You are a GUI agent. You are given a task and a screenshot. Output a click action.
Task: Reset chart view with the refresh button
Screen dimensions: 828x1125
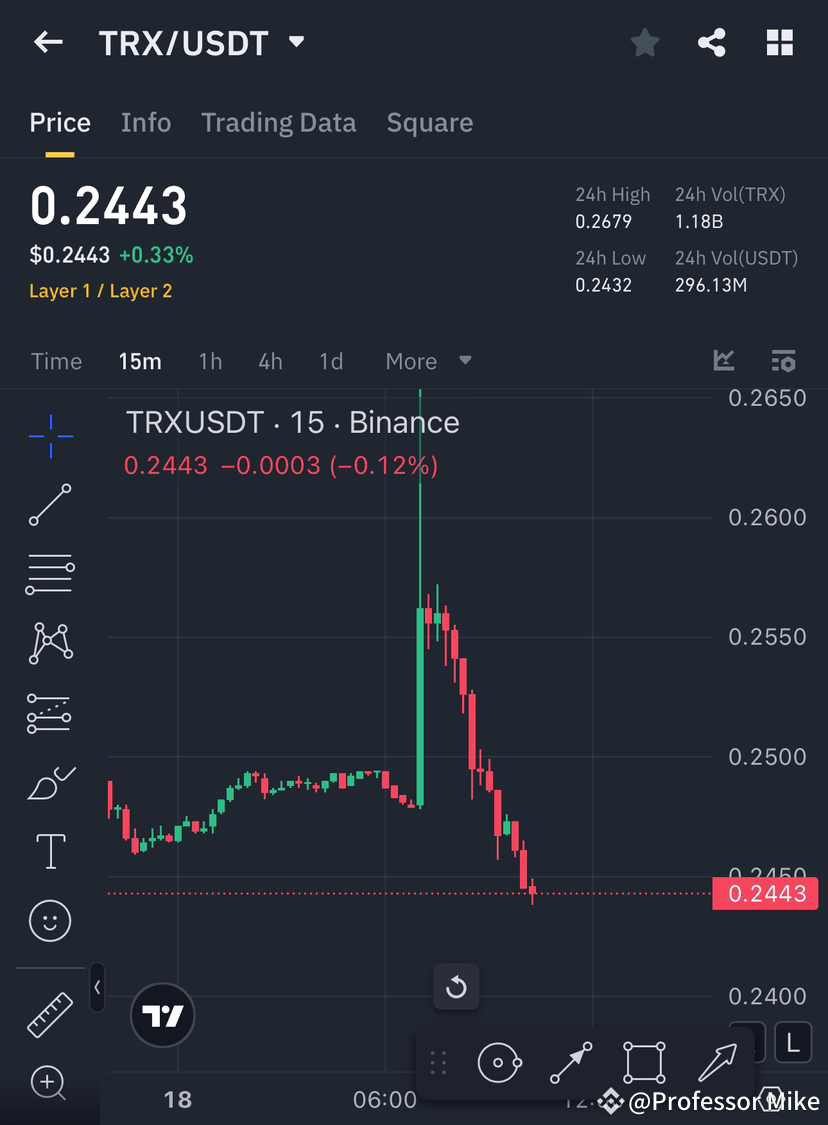tap(456, 987)
